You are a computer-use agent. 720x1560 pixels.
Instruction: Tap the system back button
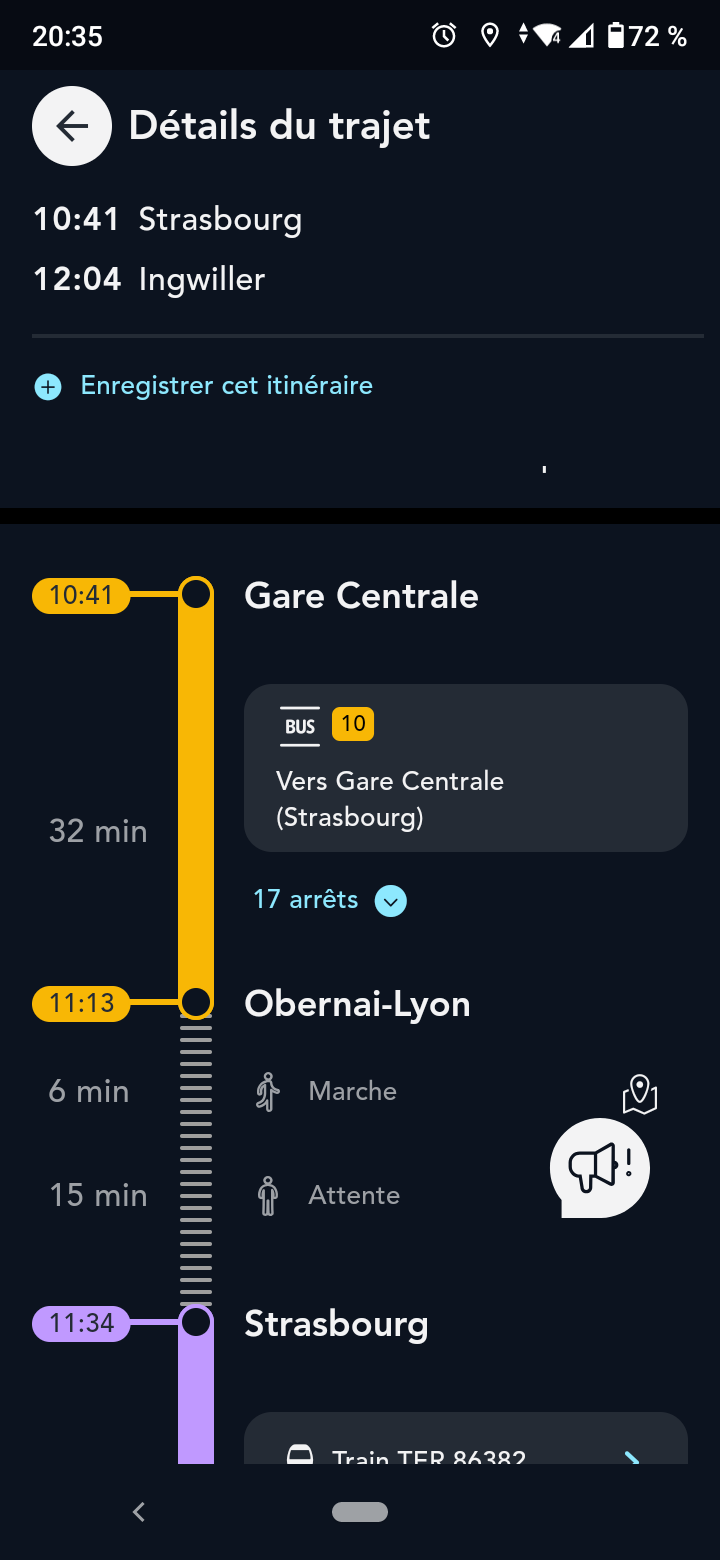139,1512
